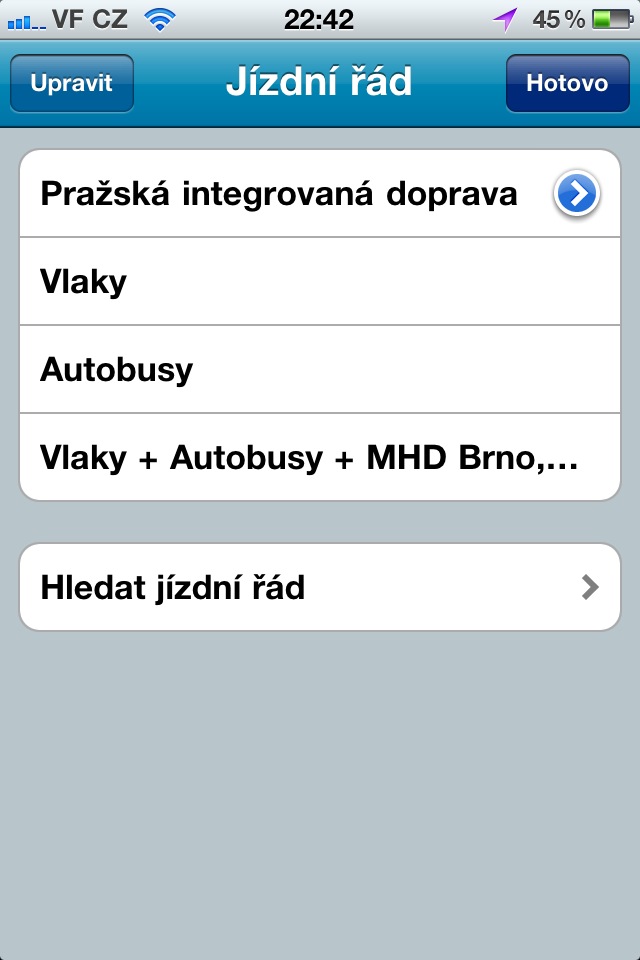Open details arrow for Pražská integrovaná doprava
Viewport: 640px width, 960px height.
click(576, 194)
